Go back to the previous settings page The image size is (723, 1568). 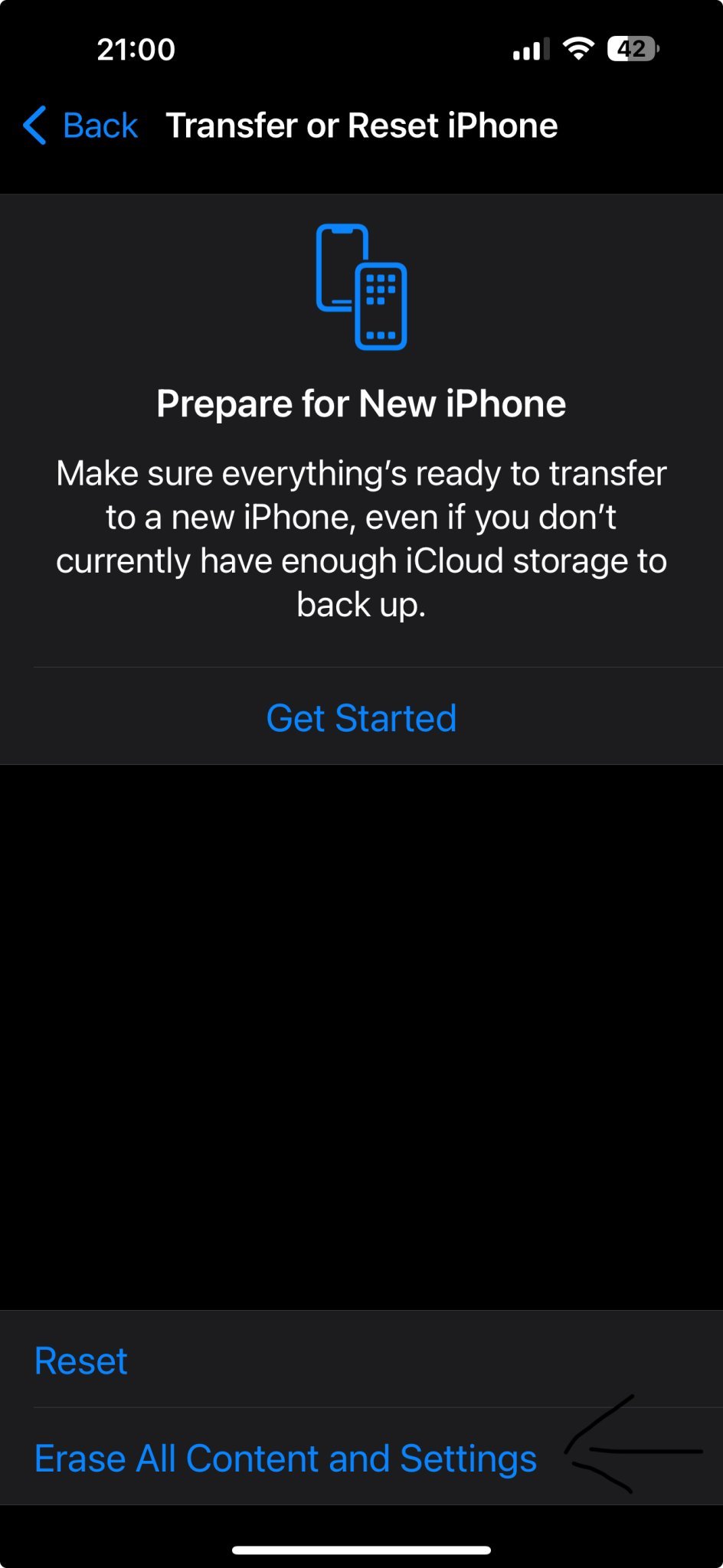(x=81, y=126)
